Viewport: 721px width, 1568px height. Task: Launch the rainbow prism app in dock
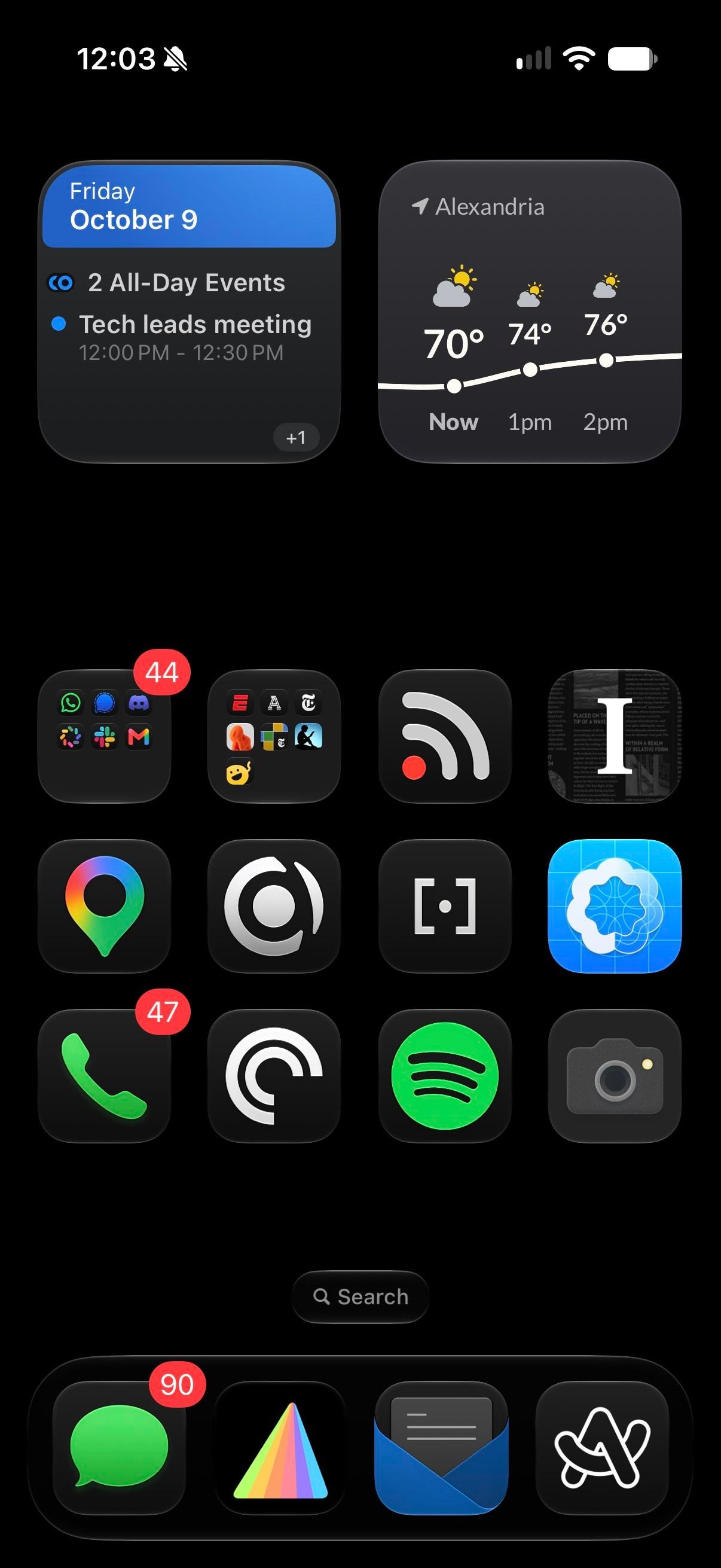point(280,1447)
